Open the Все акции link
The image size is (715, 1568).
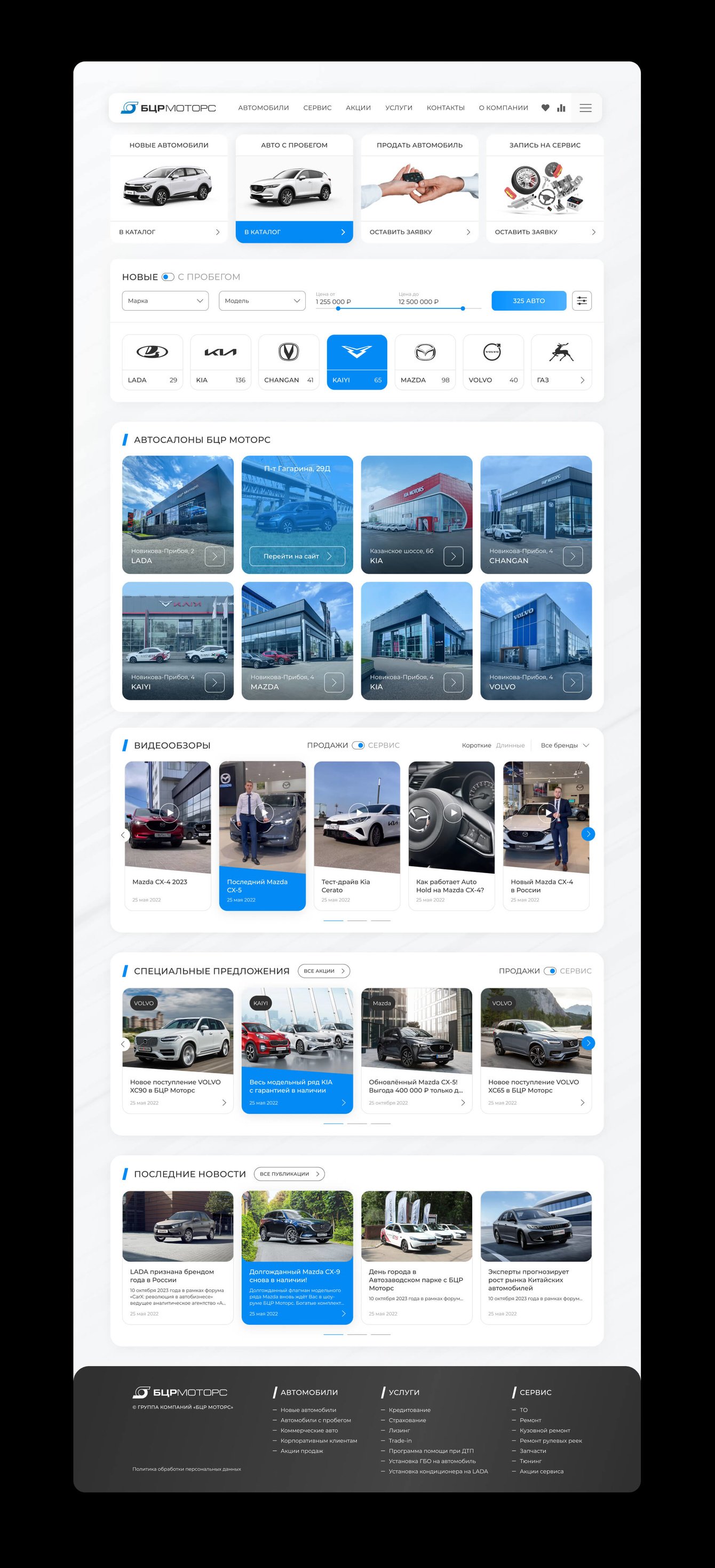(324, 971)
